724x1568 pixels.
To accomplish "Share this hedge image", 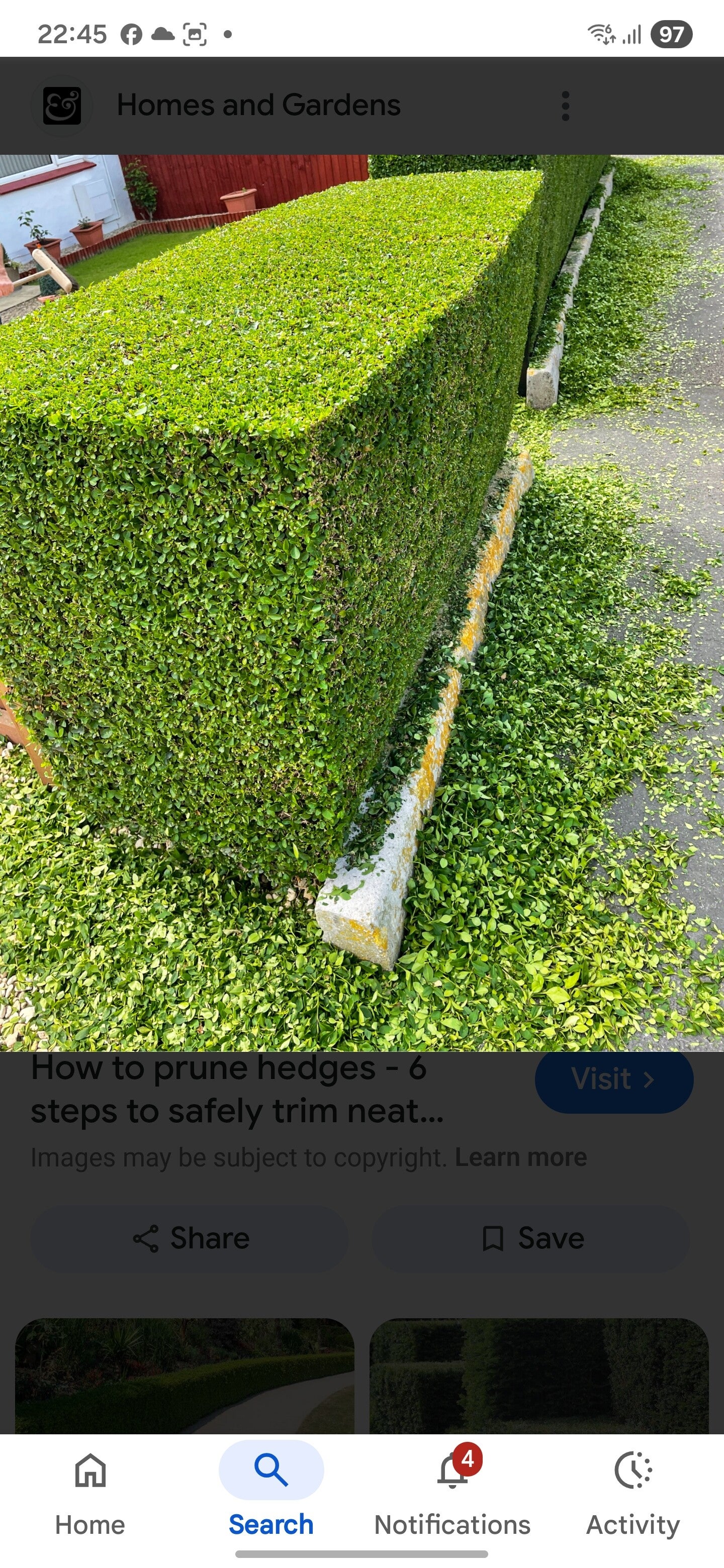I will (190, 1238).
